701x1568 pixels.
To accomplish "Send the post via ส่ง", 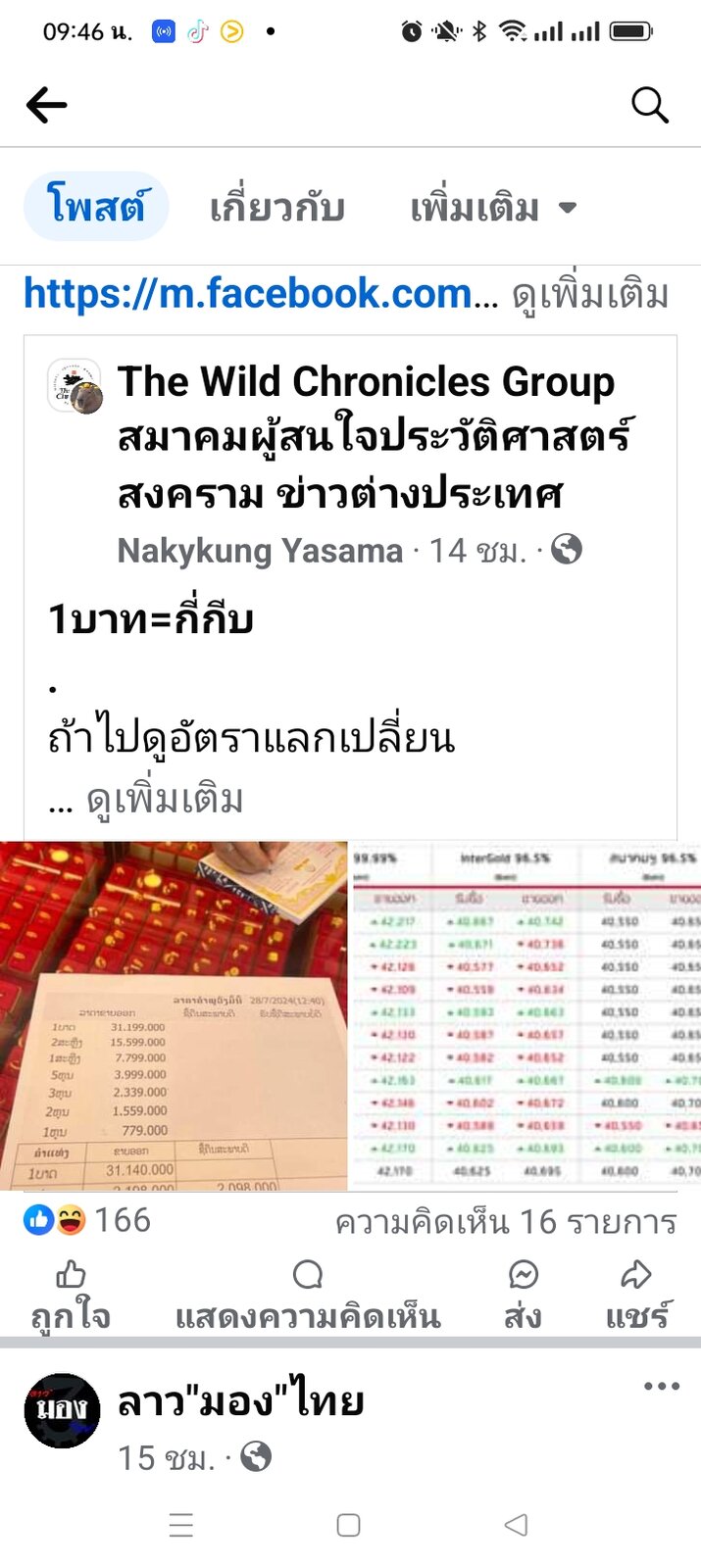I will tap(523, 1296).
